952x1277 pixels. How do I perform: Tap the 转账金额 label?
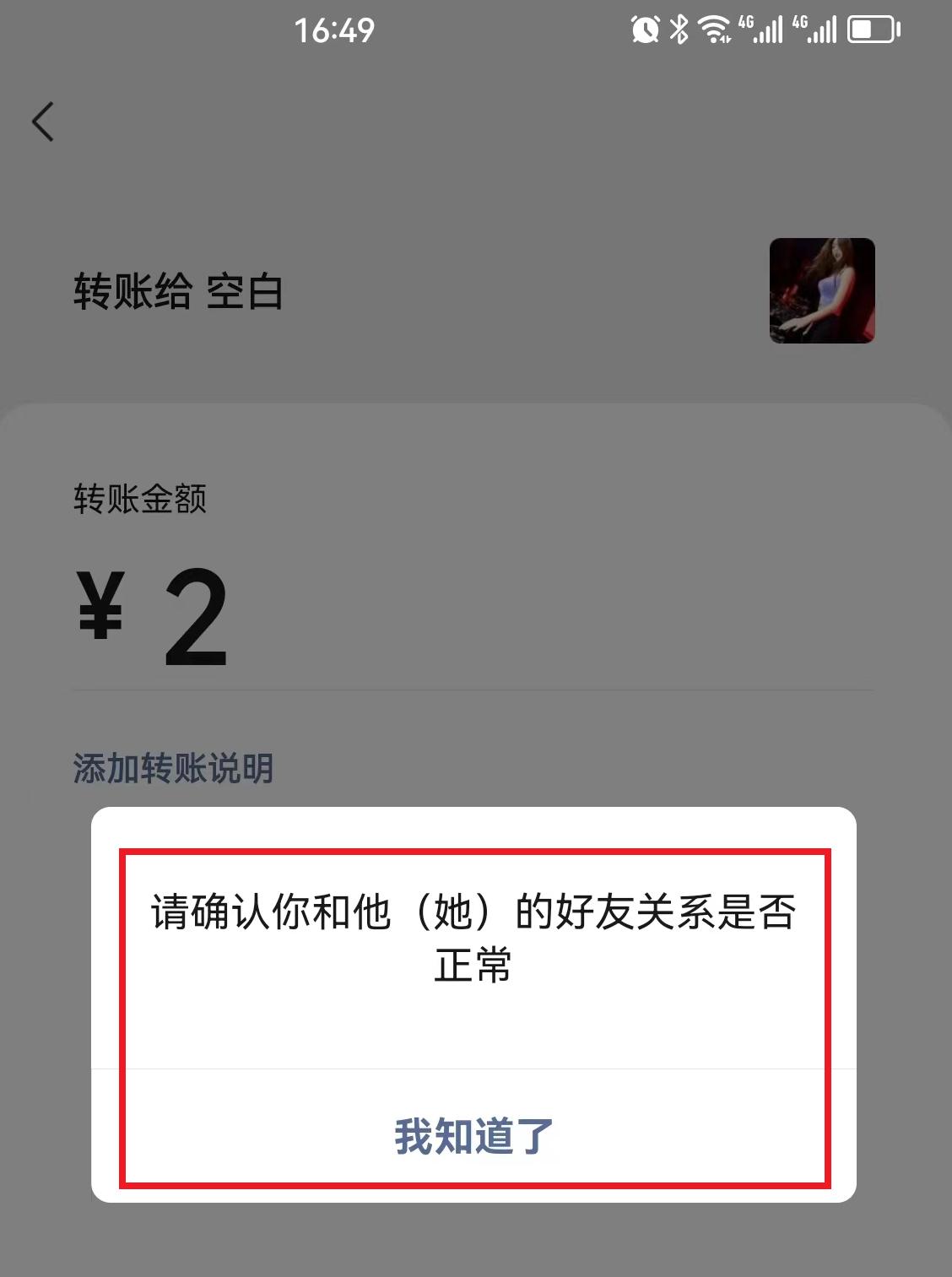click(140, 500)
